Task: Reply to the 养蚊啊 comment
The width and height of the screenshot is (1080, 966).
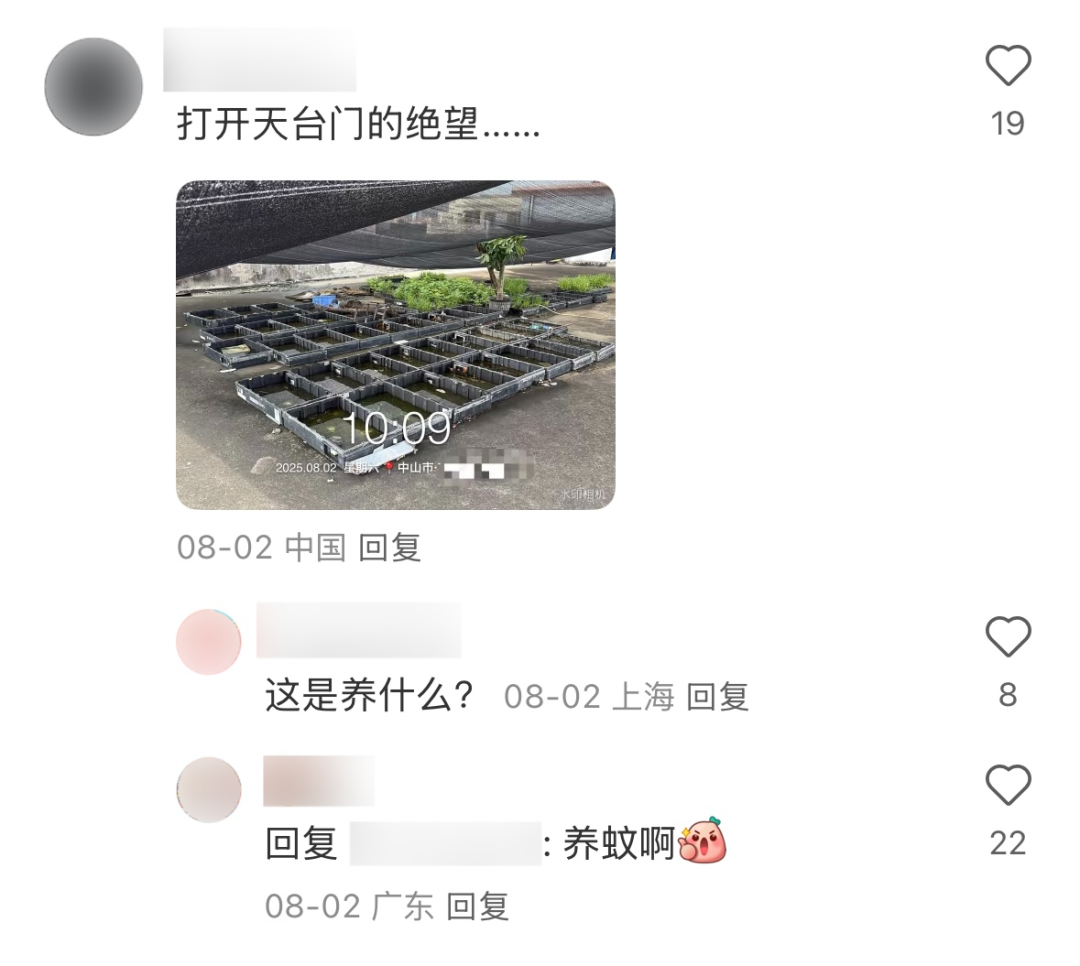Action: point(477,907)
